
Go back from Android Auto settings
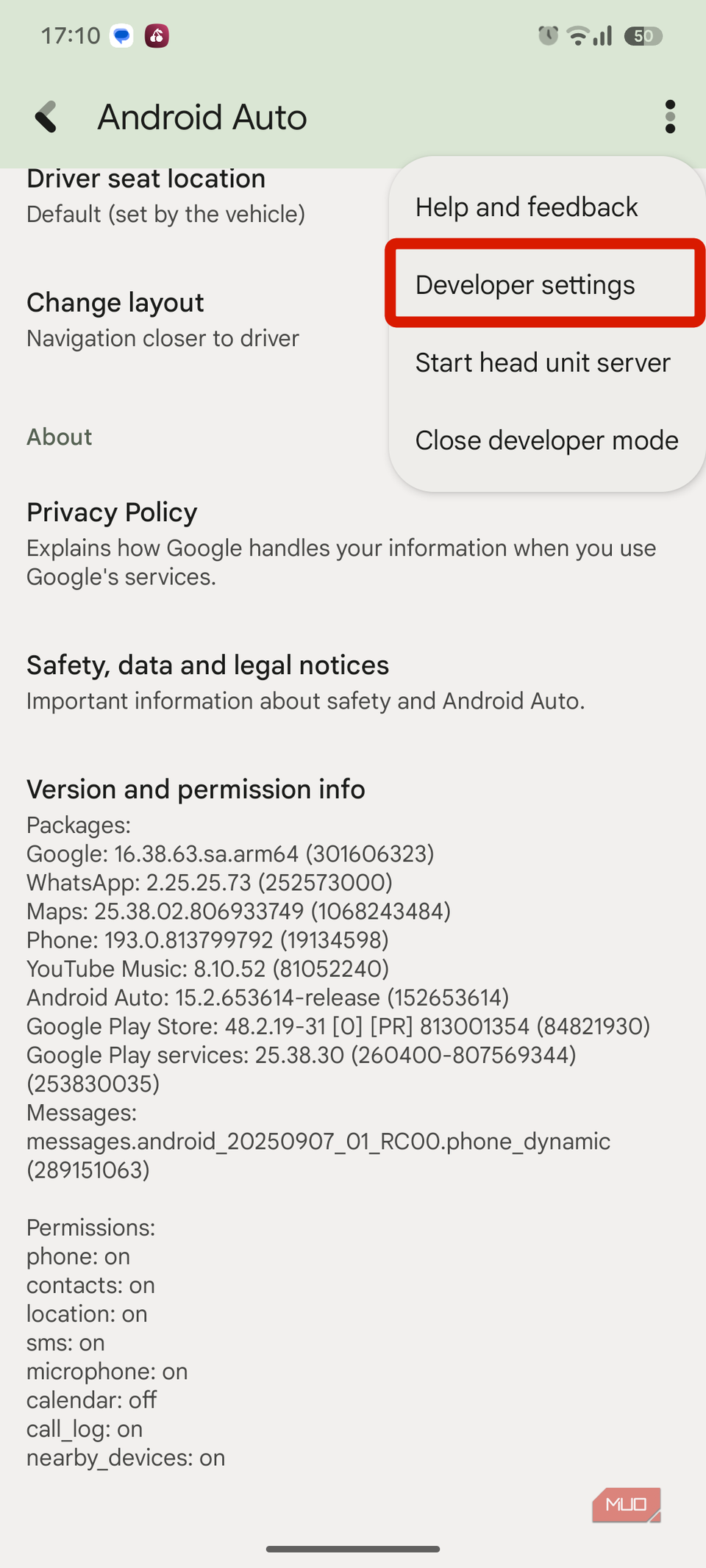46,117
